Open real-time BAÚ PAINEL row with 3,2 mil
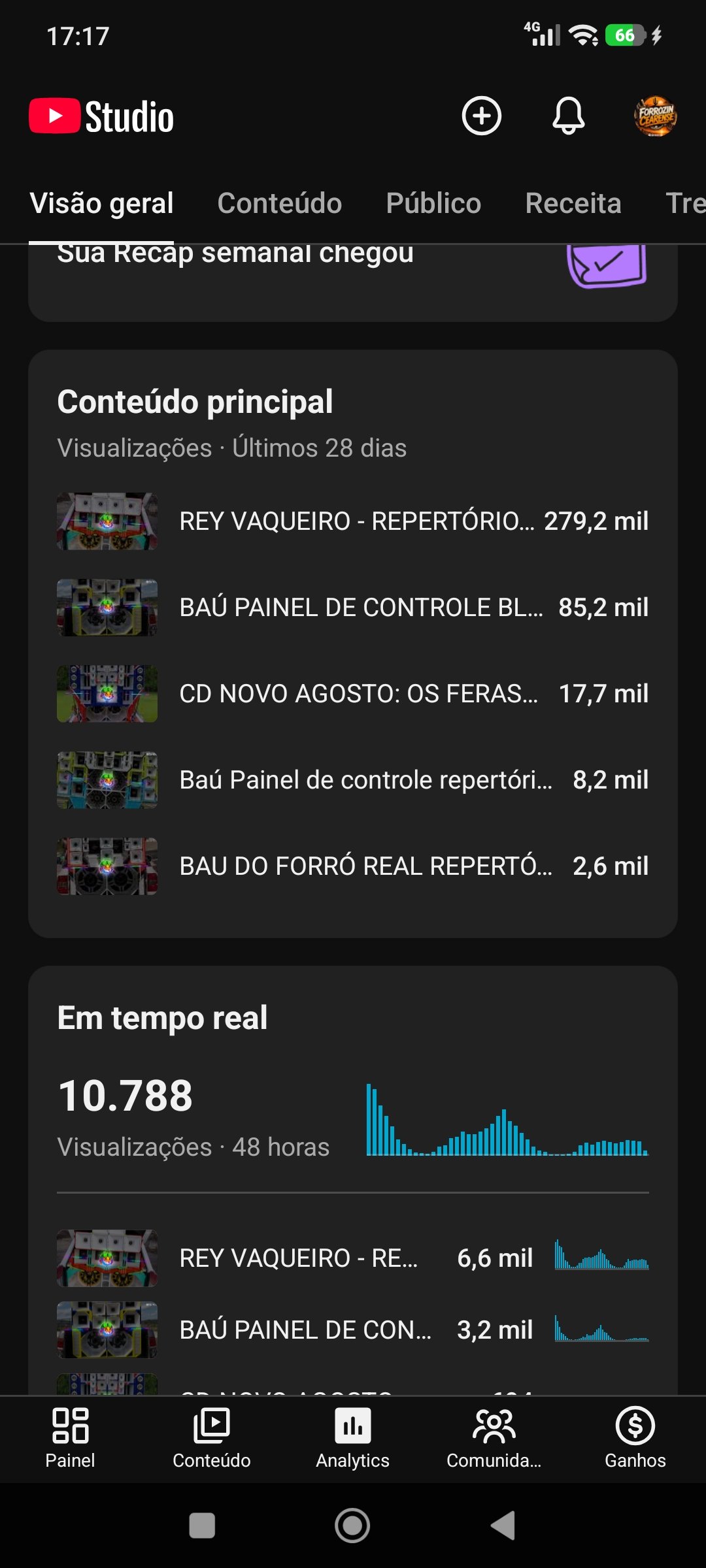This screenshot has height=1568, width=706. [x=353, y=1330]
